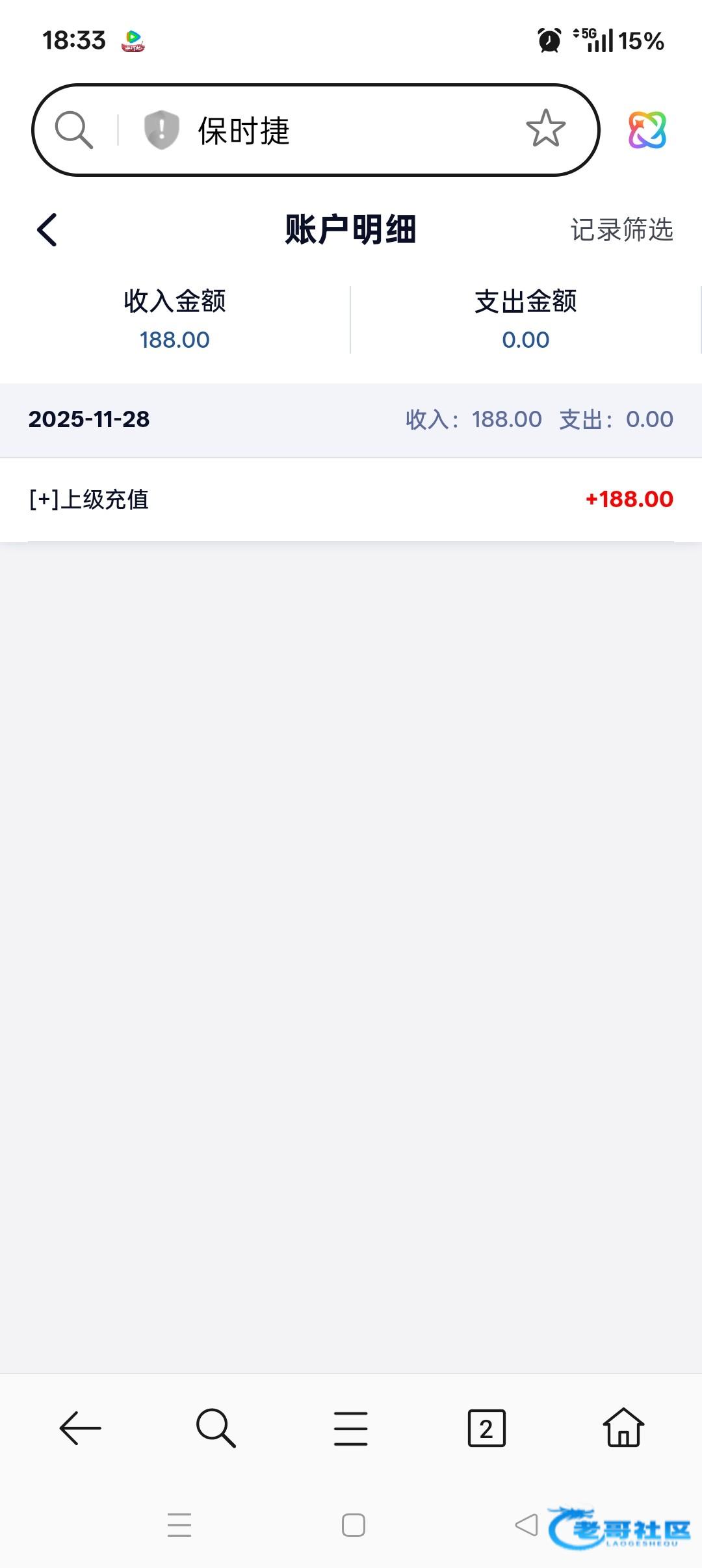This screenshot has width=702, height=1568.
Task: Open the browser menu button
Action: pyautogui.click(x=351, y=1428)
